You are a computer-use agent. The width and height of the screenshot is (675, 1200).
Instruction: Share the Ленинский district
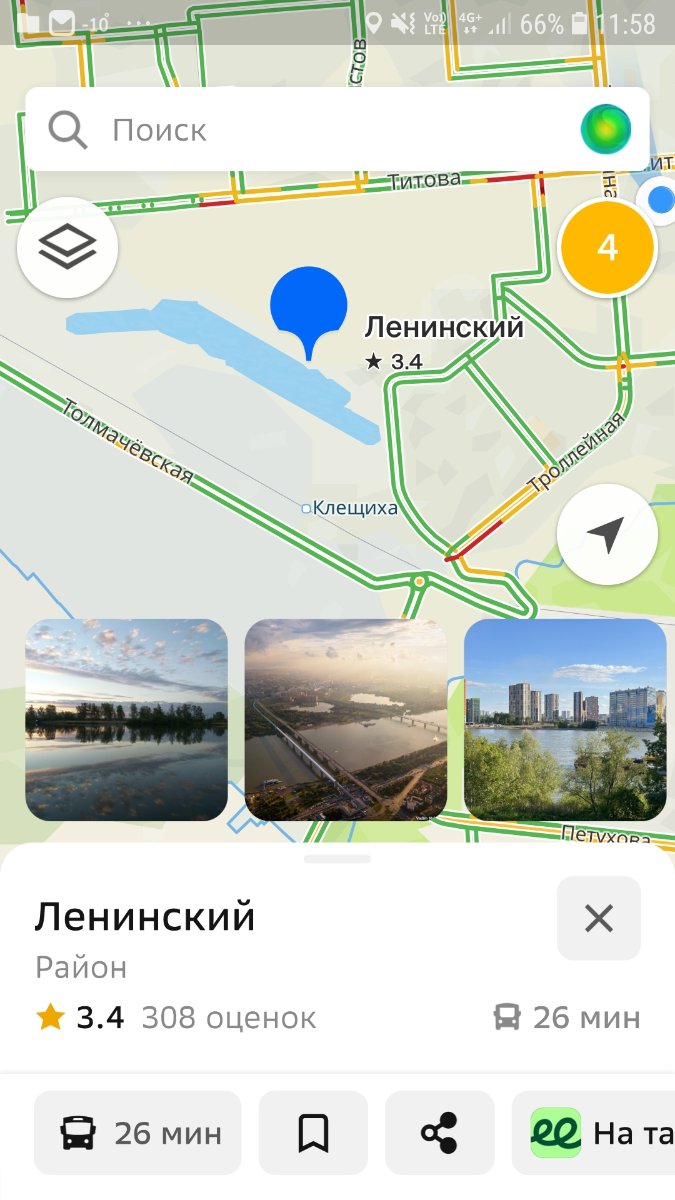click(439, 1133)
